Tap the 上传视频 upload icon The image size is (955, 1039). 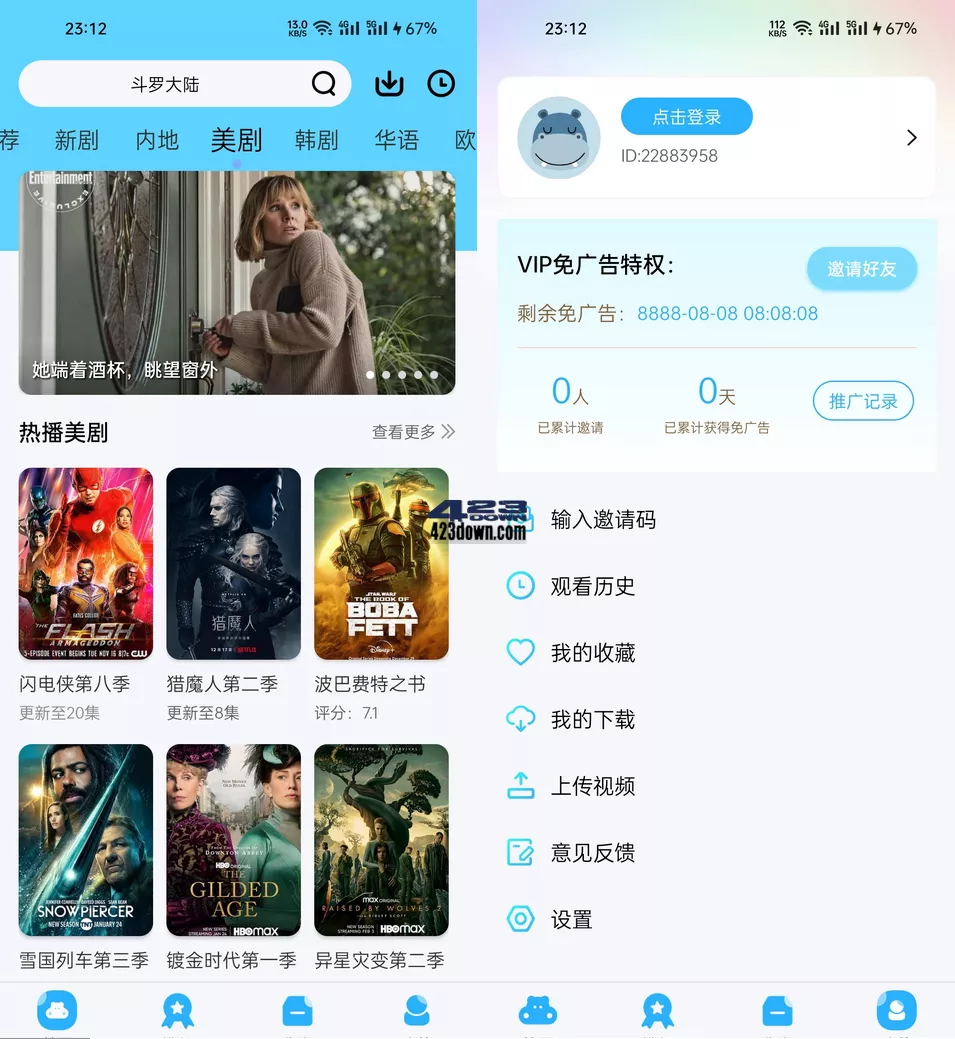point(521,786)
